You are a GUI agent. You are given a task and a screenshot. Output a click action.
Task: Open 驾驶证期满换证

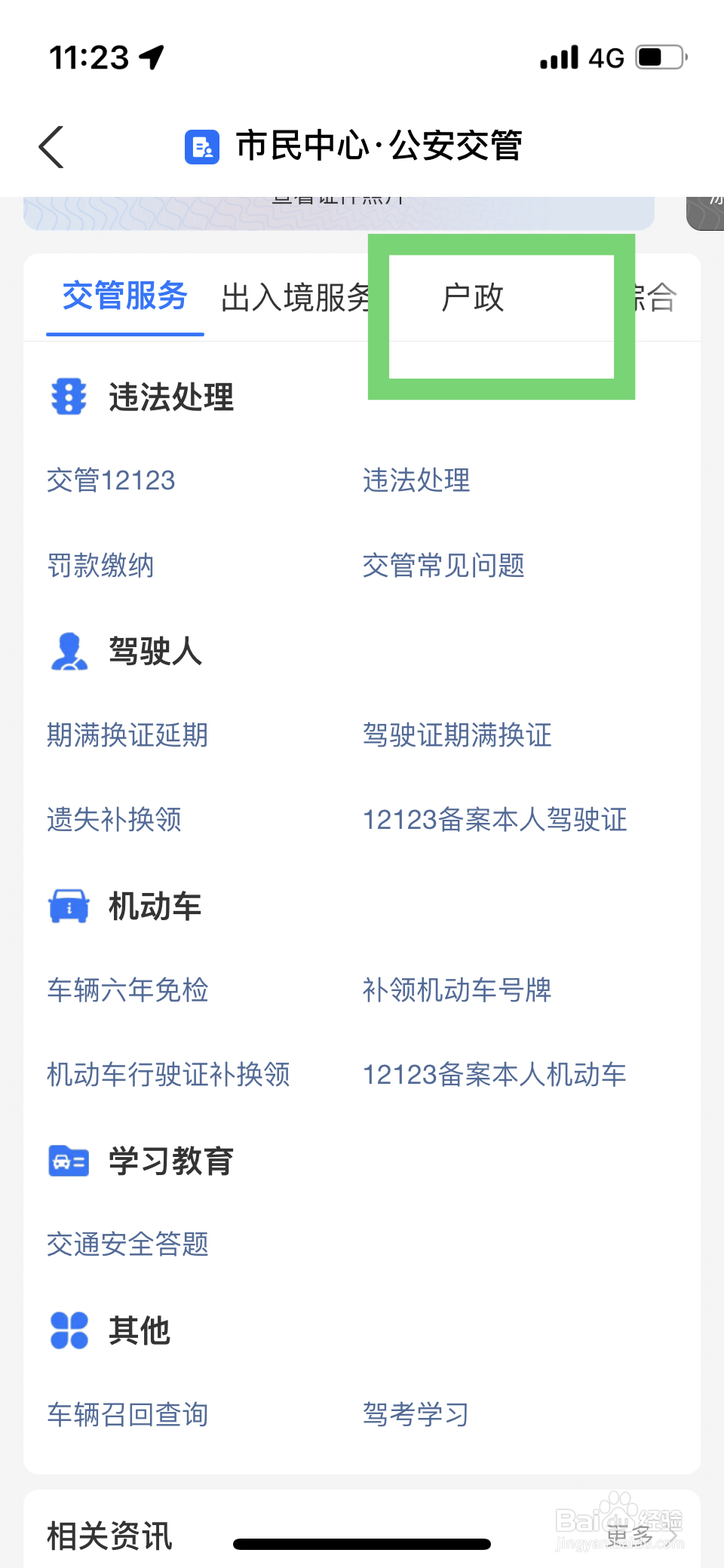[457, 735]
